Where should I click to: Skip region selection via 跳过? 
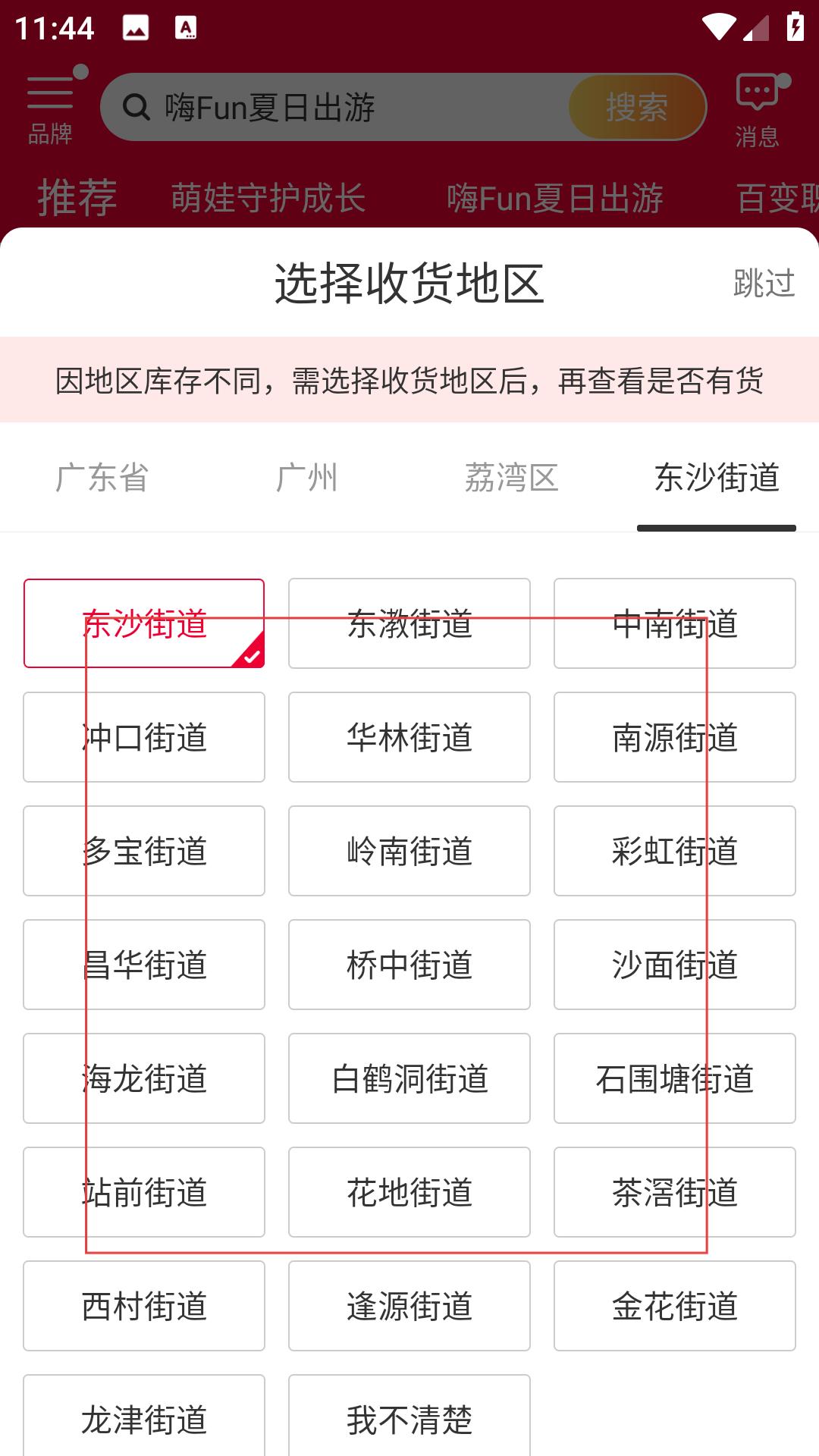764,283
